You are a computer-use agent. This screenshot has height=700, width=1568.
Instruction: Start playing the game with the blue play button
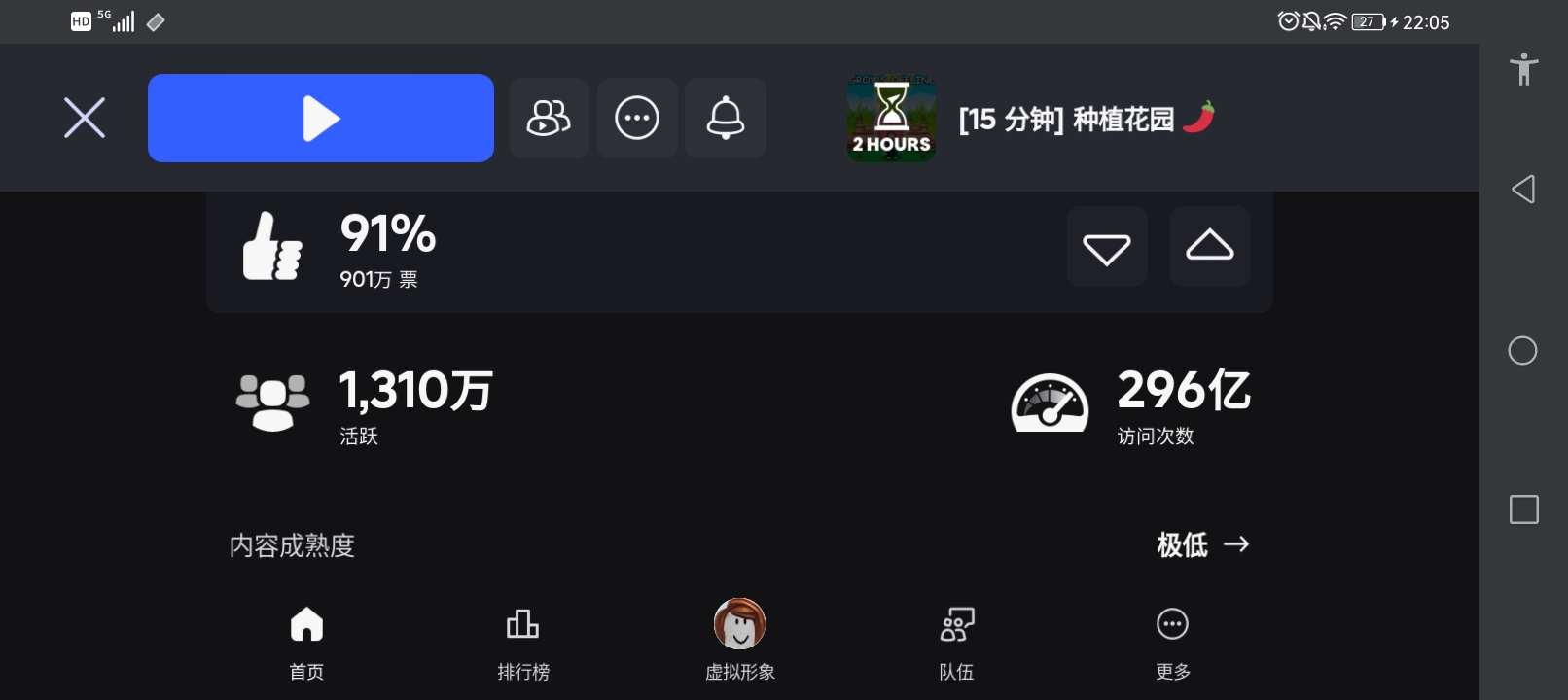click(x=320, y=118)
